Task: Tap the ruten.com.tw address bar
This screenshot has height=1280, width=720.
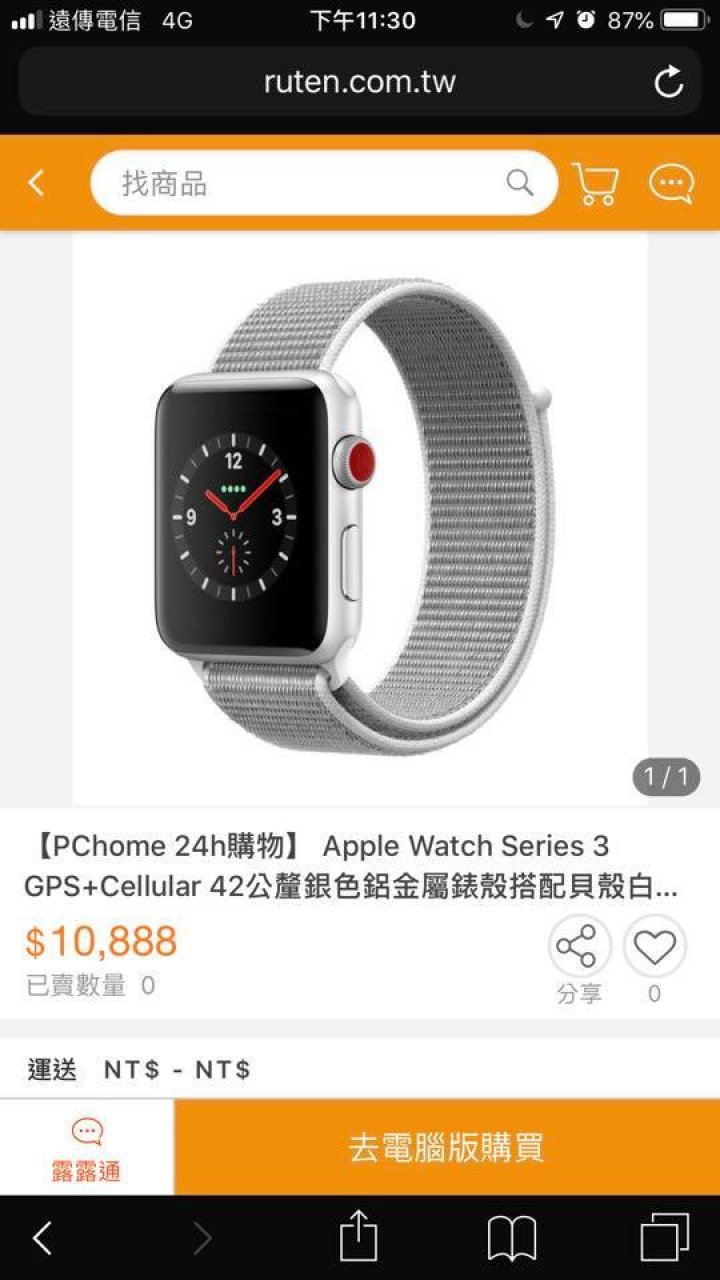Action: 360,82
